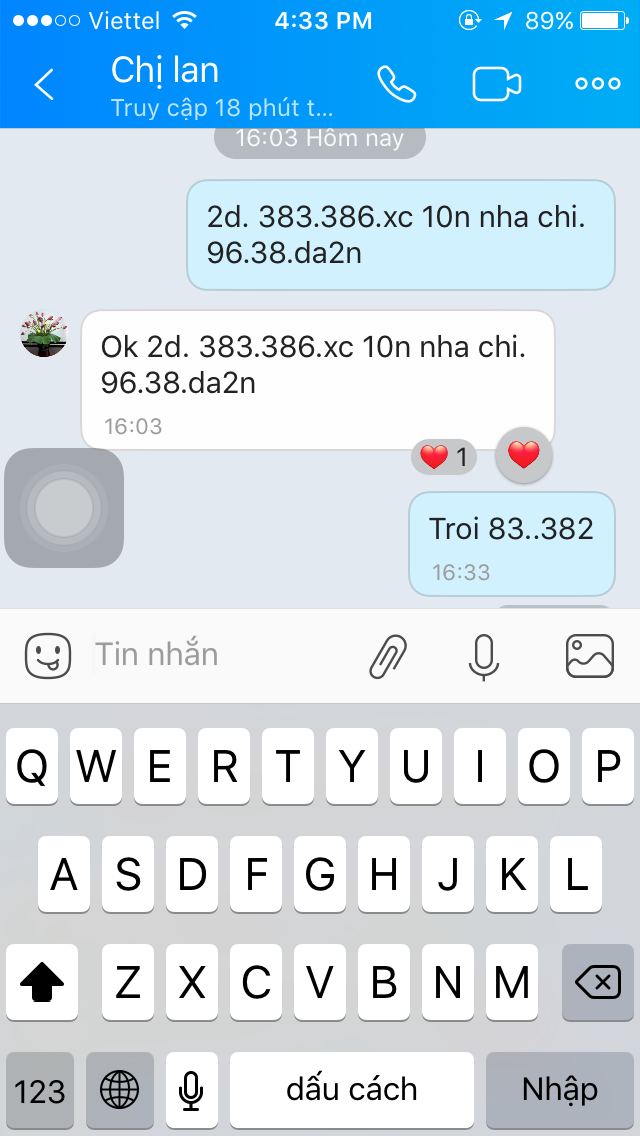
Task: Switch keyboard language with globe key
Action: (x=120, y=1090)
